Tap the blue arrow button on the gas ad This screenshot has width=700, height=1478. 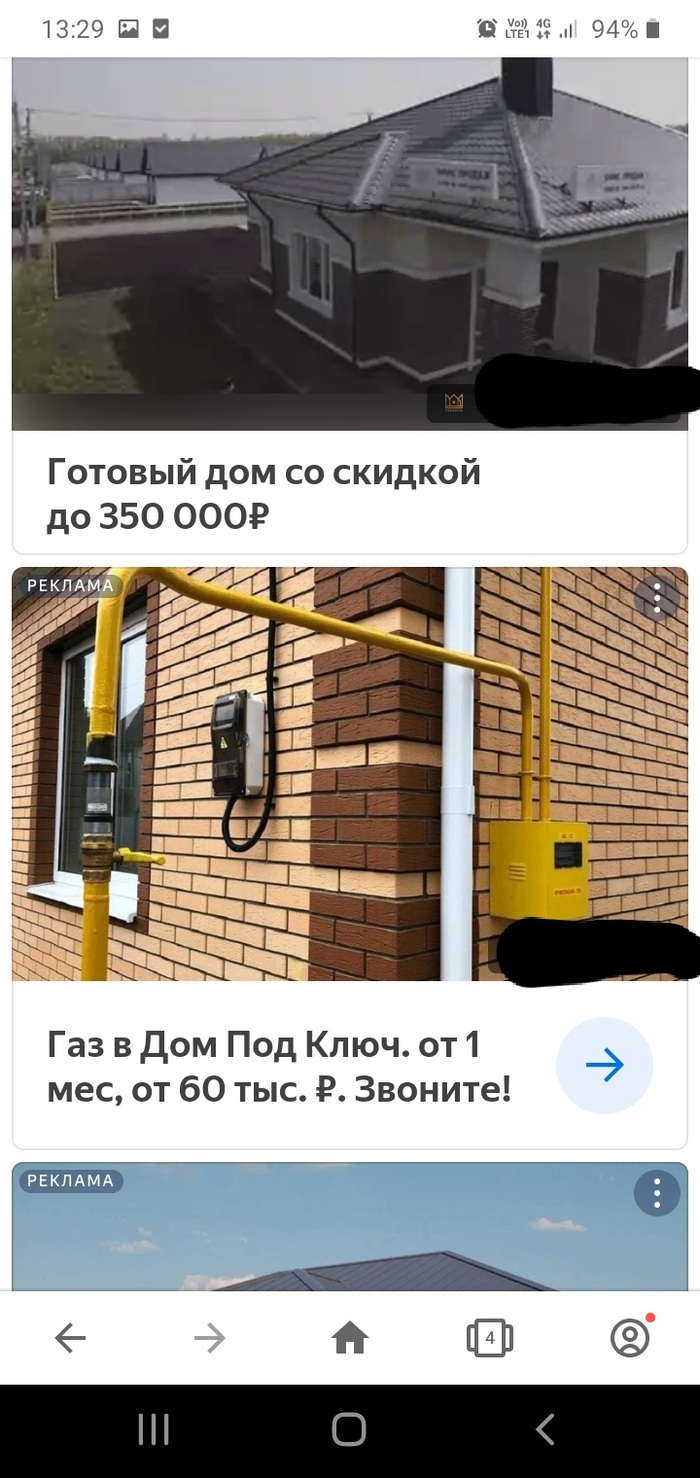click(x=604, y=1066)
